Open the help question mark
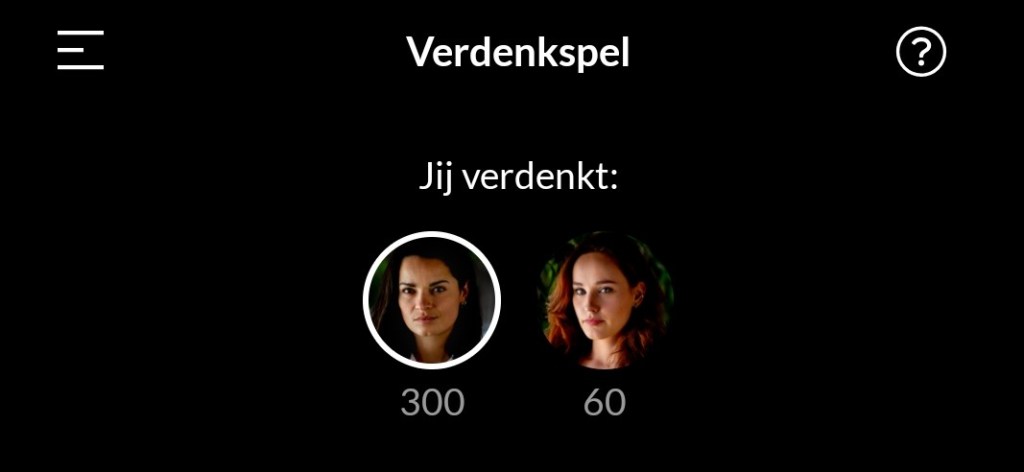The width and height of the screenshot is (1024, 472). click(x=920, y=52)
